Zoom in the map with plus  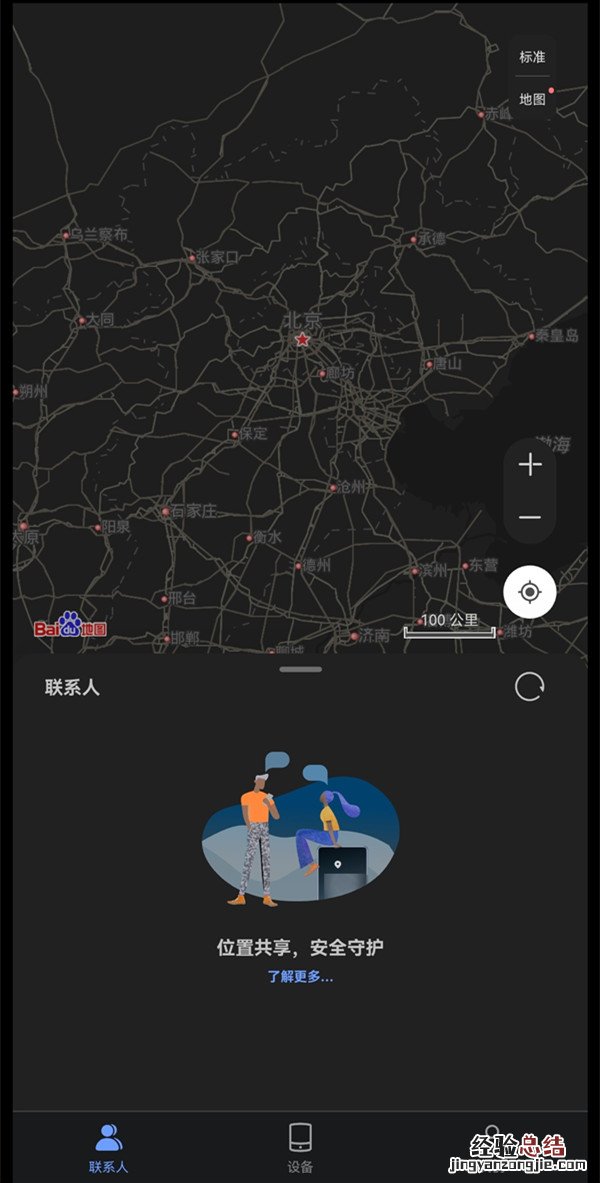tap(530, 465)
